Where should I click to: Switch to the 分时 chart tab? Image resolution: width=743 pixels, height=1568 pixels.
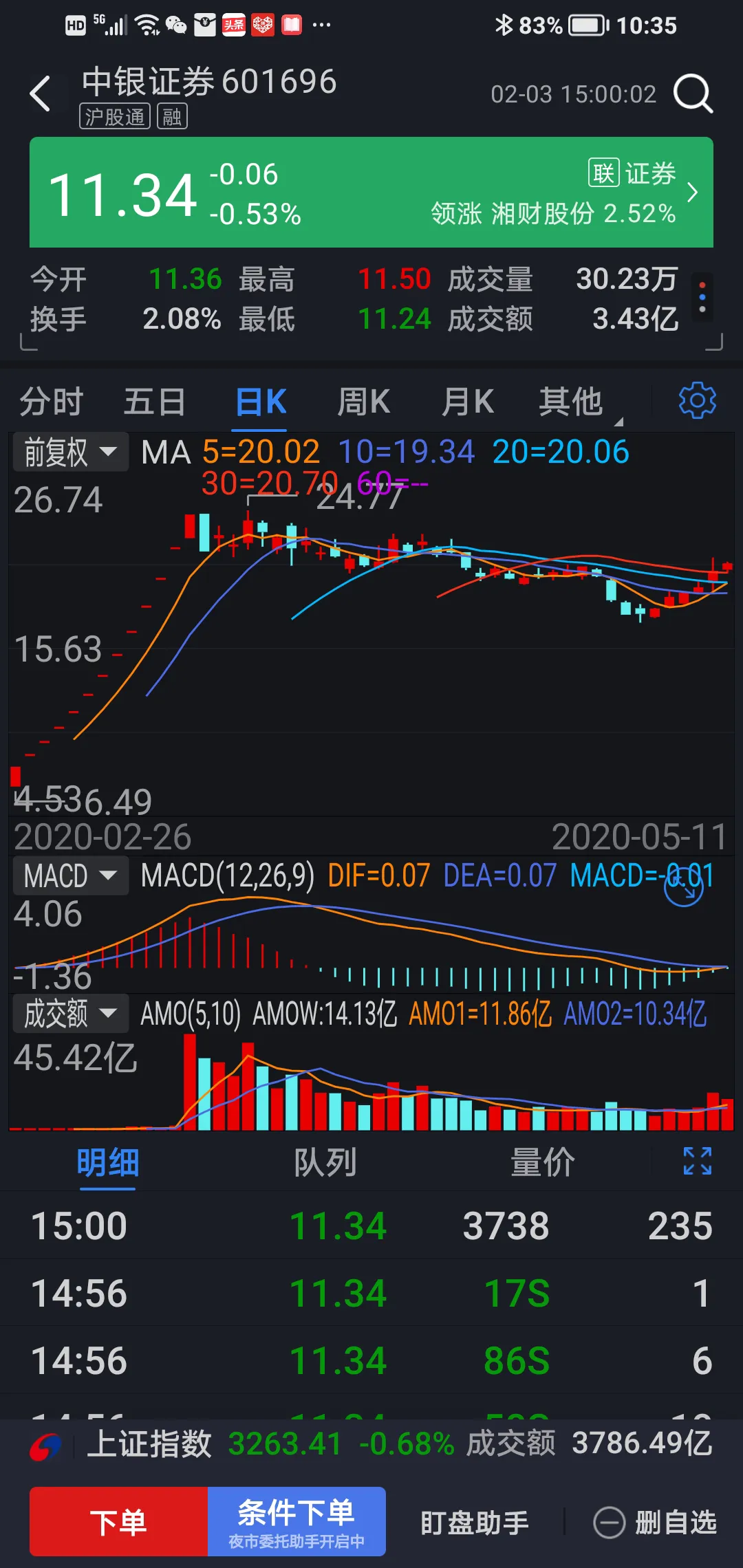point(52,402)
